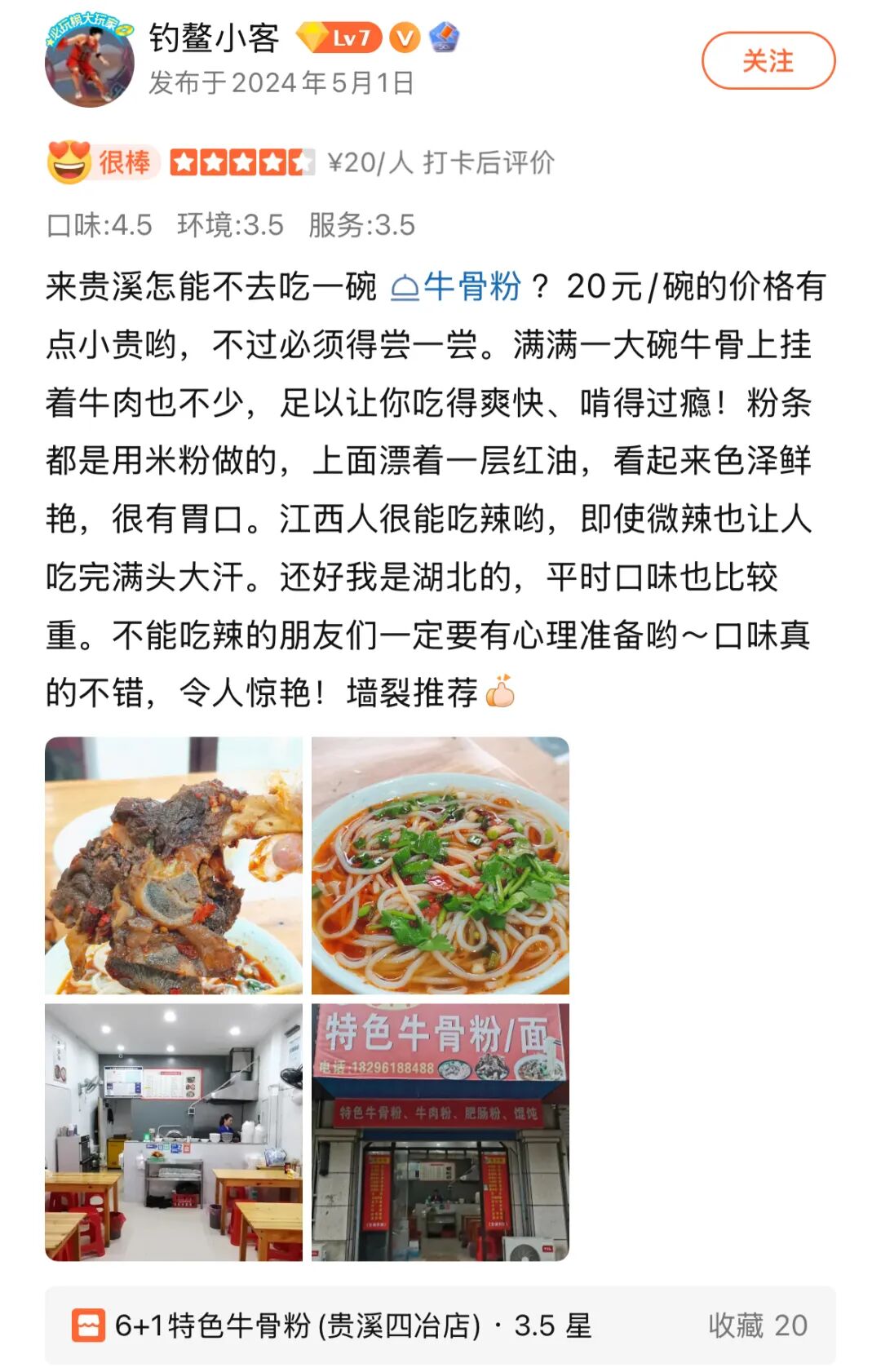
Task: View the beef bone photo
Action: pyautogui.click(x=174, y=865)
